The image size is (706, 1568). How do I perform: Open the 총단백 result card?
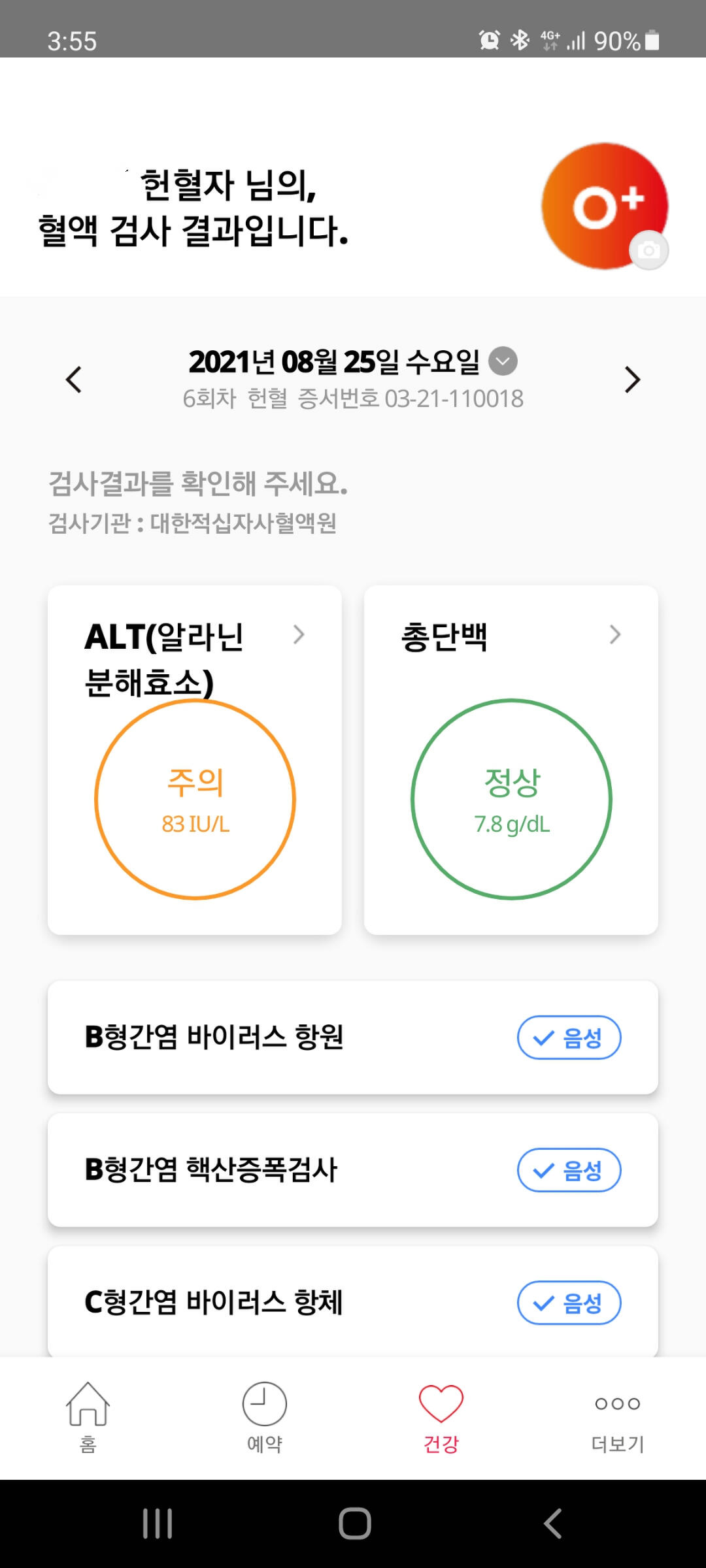[x=511, y=760]
